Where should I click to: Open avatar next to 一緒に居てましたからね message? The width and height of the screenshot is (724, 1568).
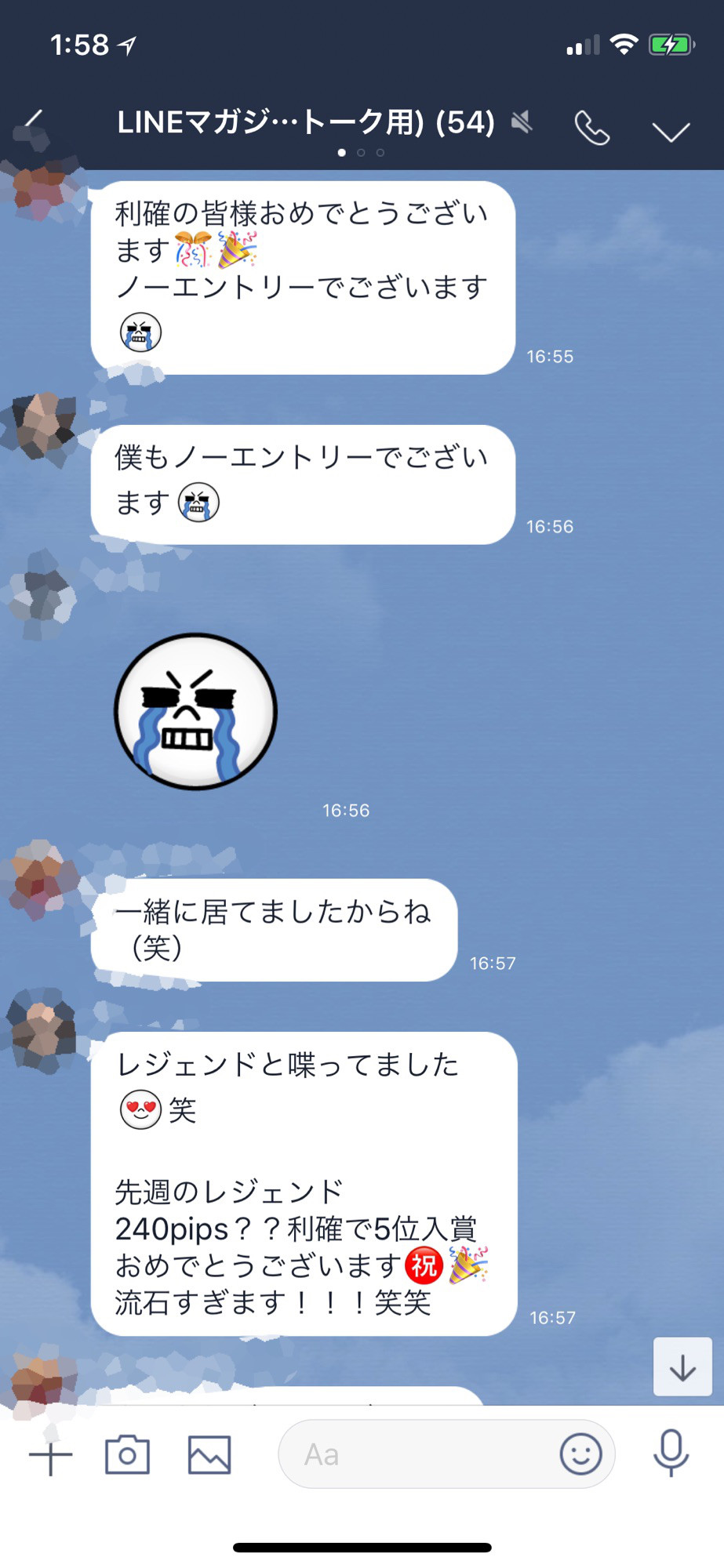(x=41, y=880)
